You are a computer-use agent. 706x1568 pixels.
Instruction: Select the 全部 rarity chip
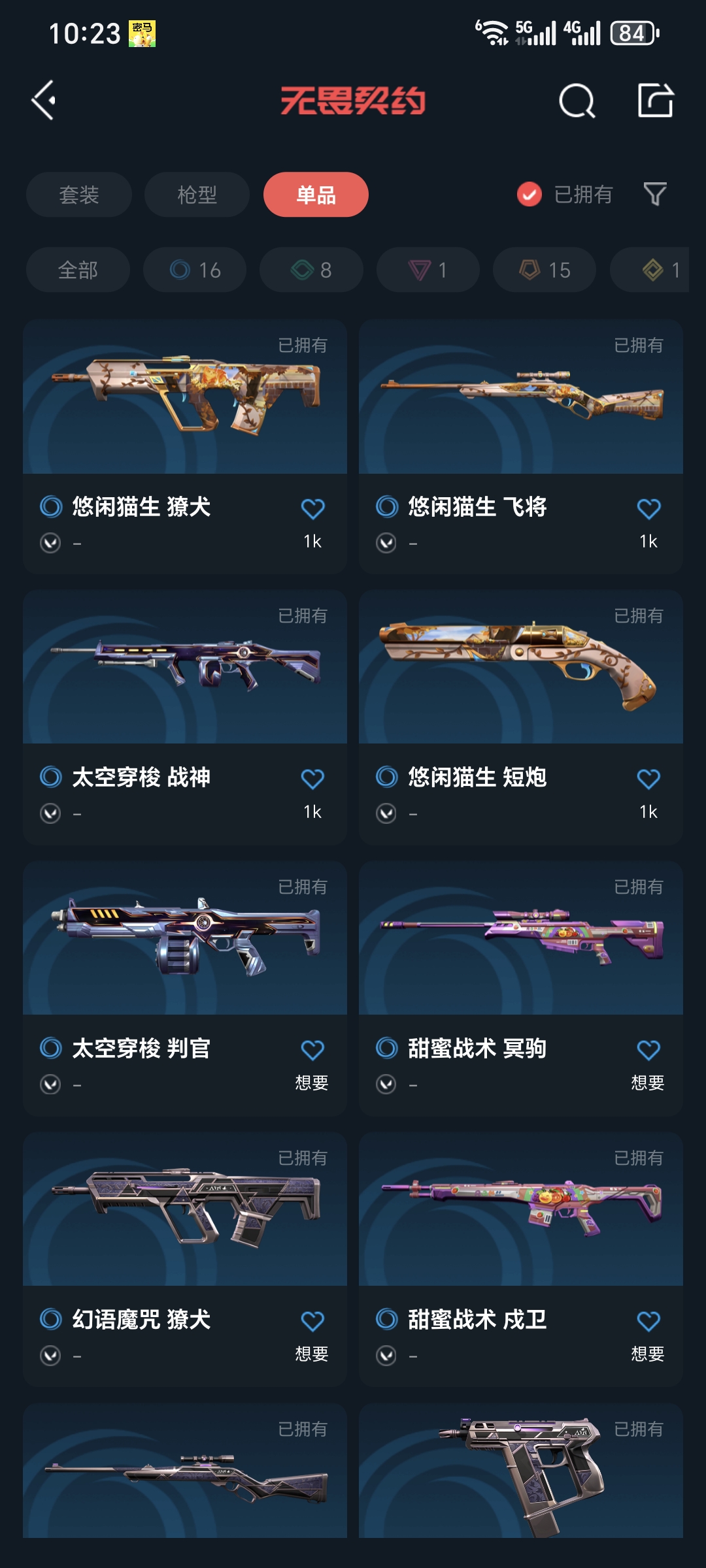pyautogui.click(x=78, y=270)
